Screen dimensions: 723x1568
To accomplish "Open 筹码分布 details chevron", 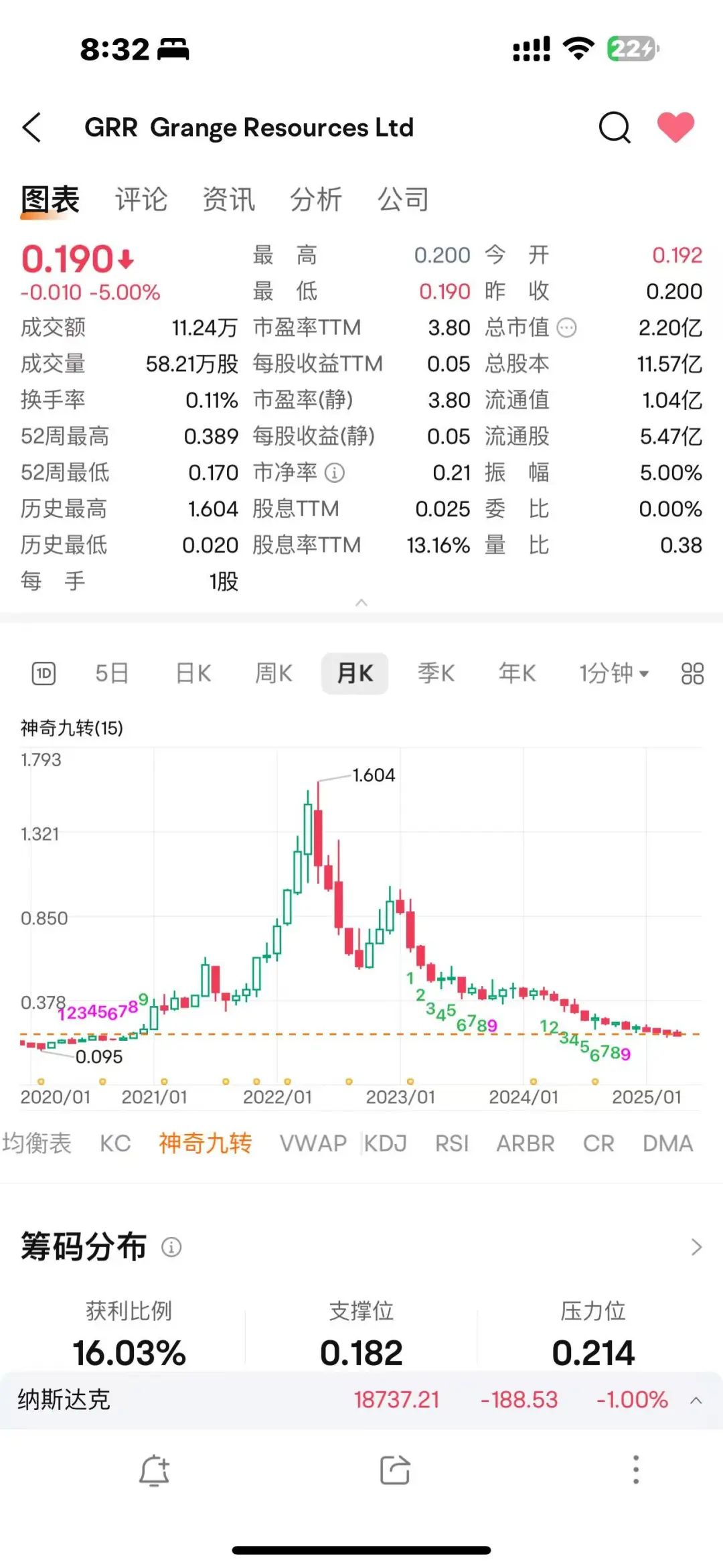I will click(696, 1247).
